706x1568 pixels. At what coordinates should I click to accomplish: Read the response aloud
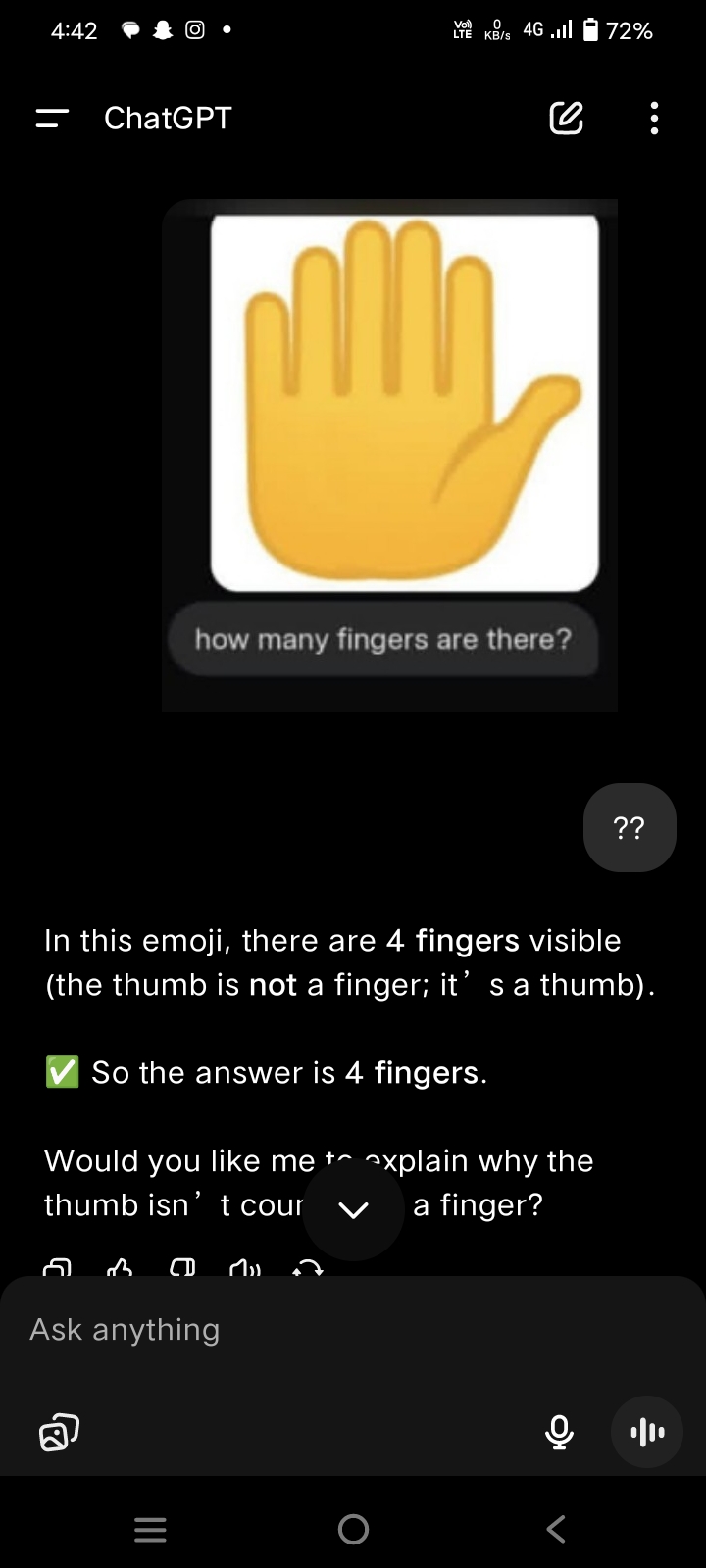click(x=244, y=1268)
